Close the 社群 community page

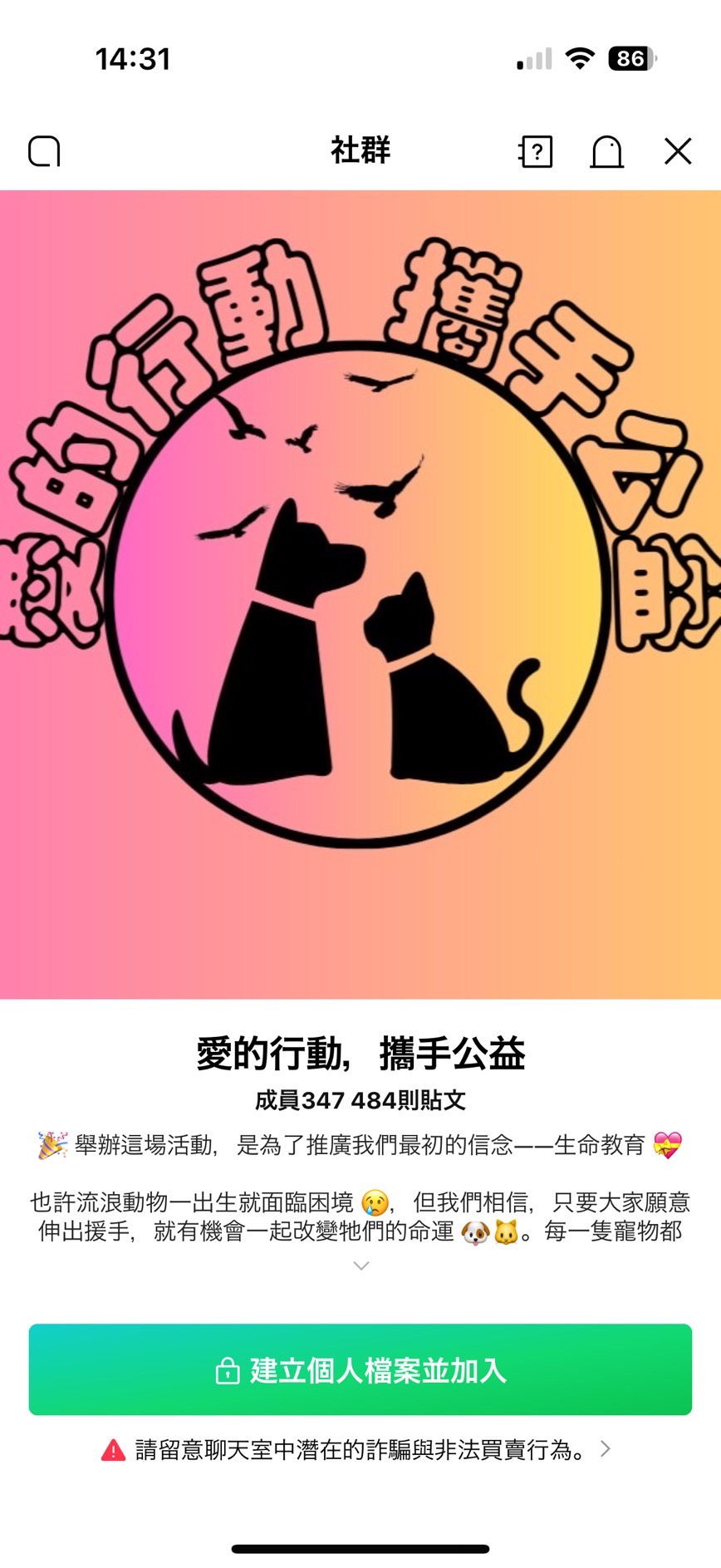[x=678, y=151]
